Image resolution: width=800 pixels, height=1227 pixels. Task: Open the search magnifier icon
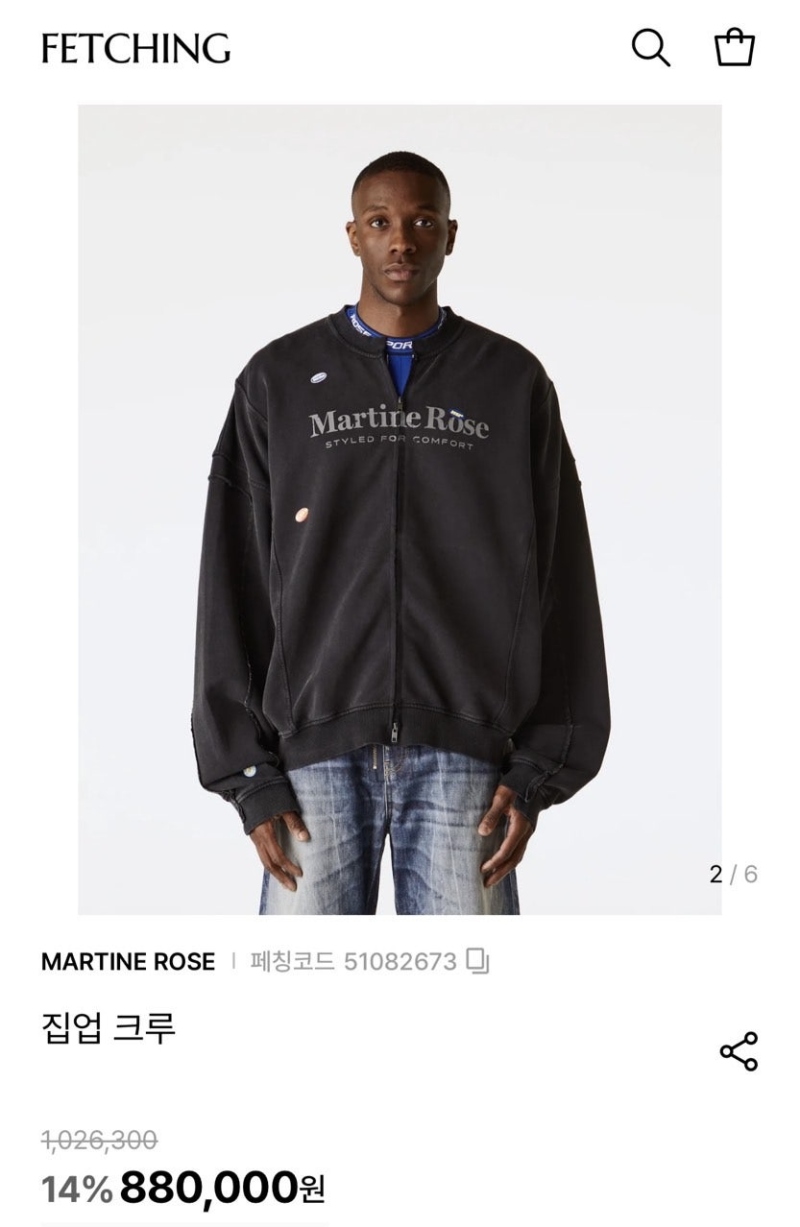(x=650, y=48)
